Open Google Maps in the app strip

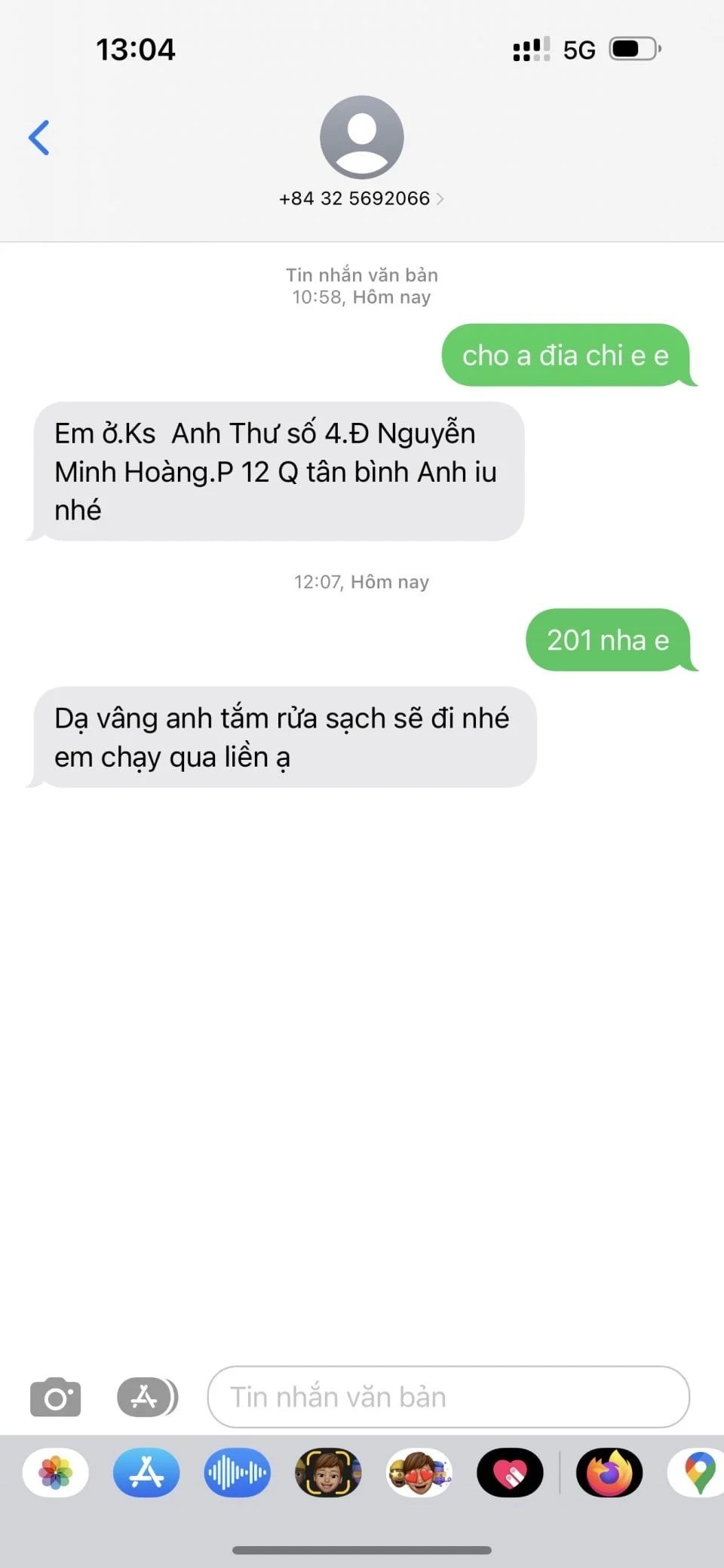[698, 1472]
